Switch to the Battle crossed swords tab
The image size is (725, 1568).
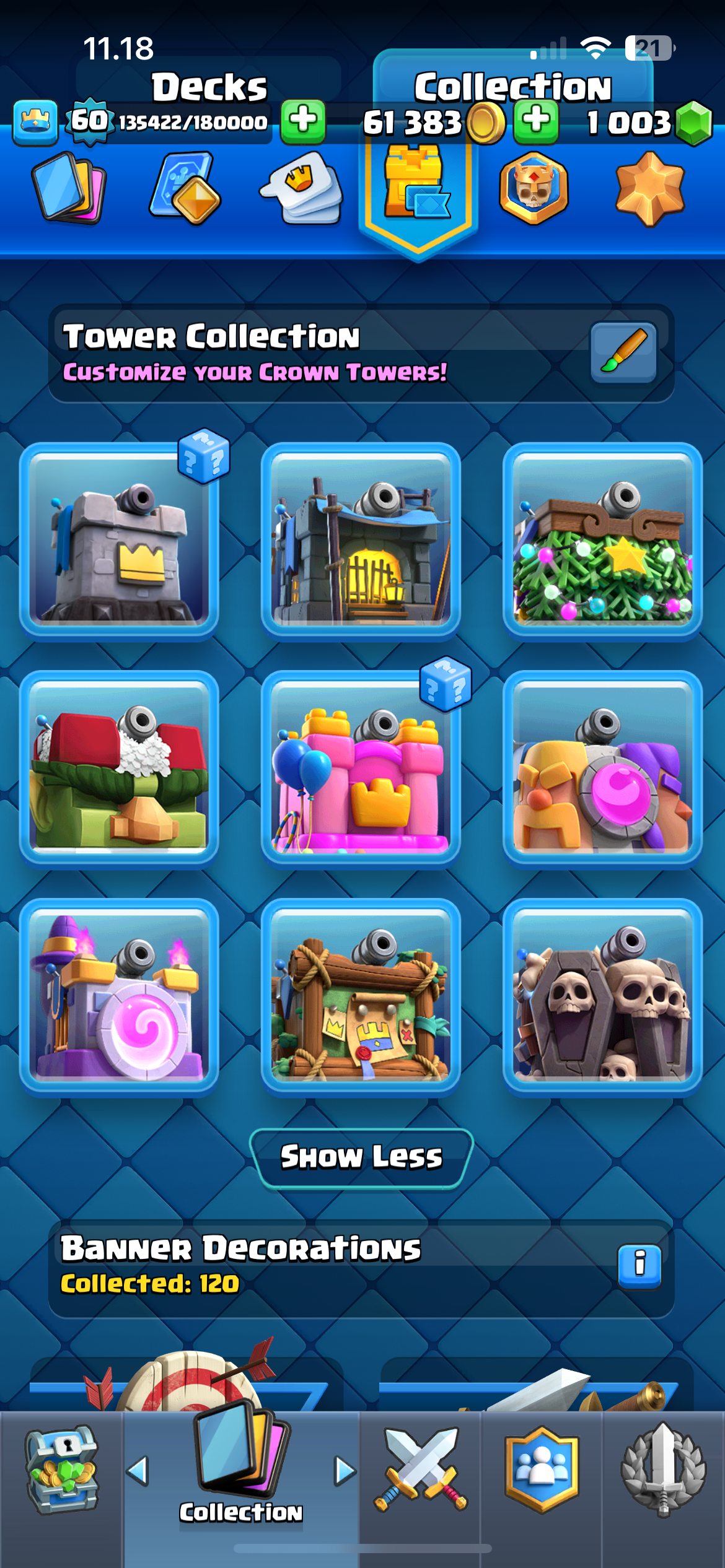420,1470
